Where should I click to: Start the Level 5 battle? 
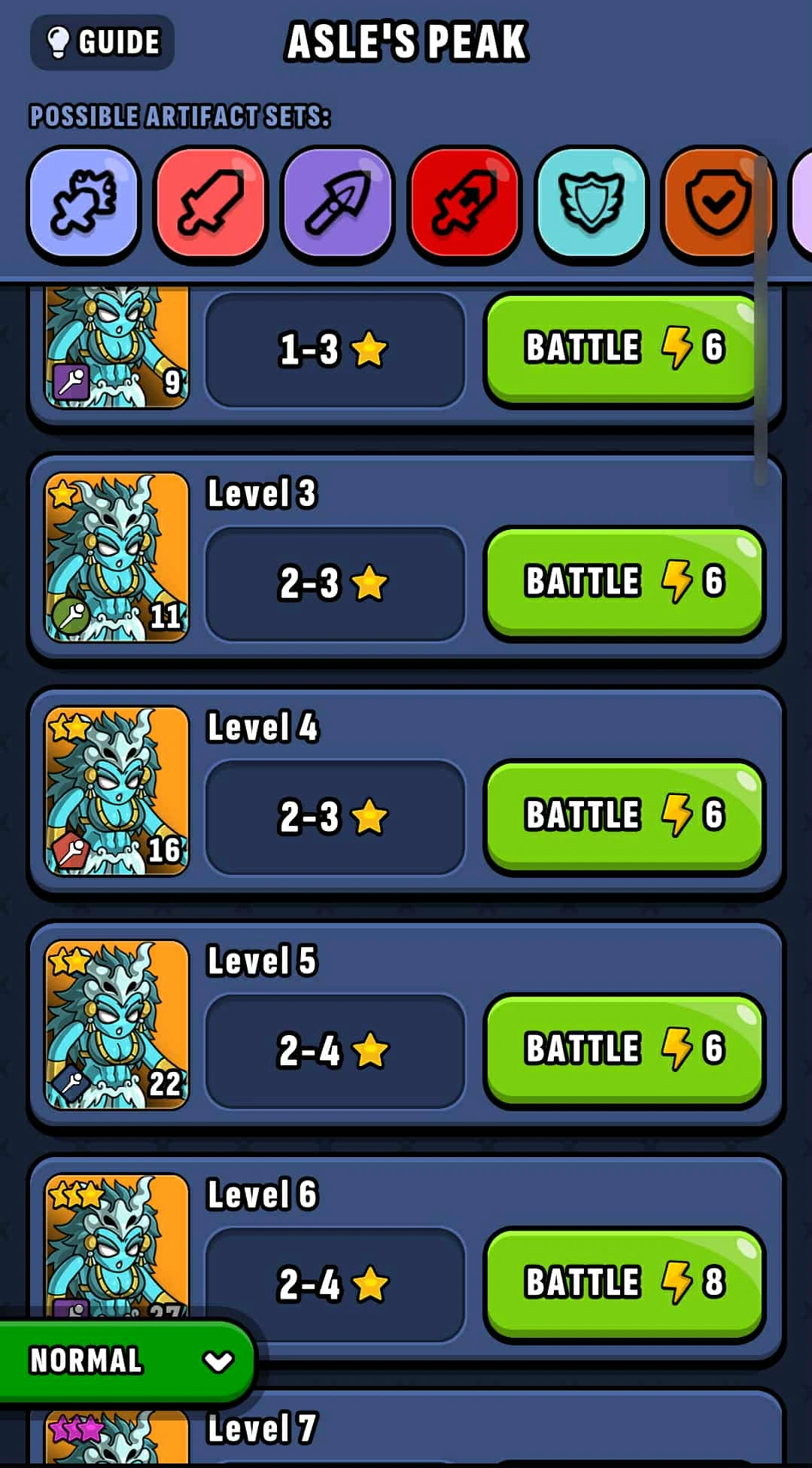pyautogui.click(x=624, y=1049)
